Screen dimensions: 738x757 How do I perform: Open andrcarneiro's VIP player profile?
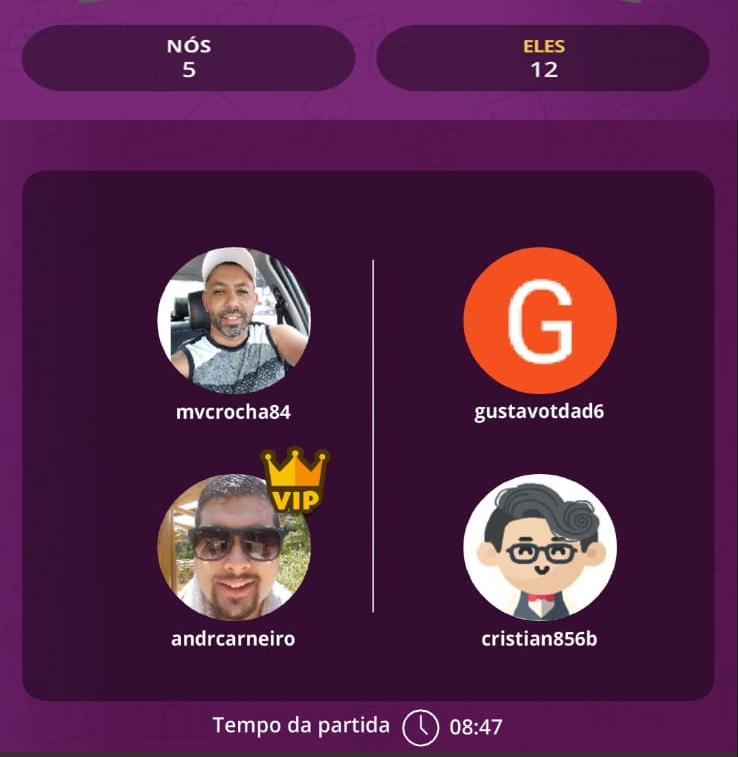pyautogui.click(x=234, y=547)
